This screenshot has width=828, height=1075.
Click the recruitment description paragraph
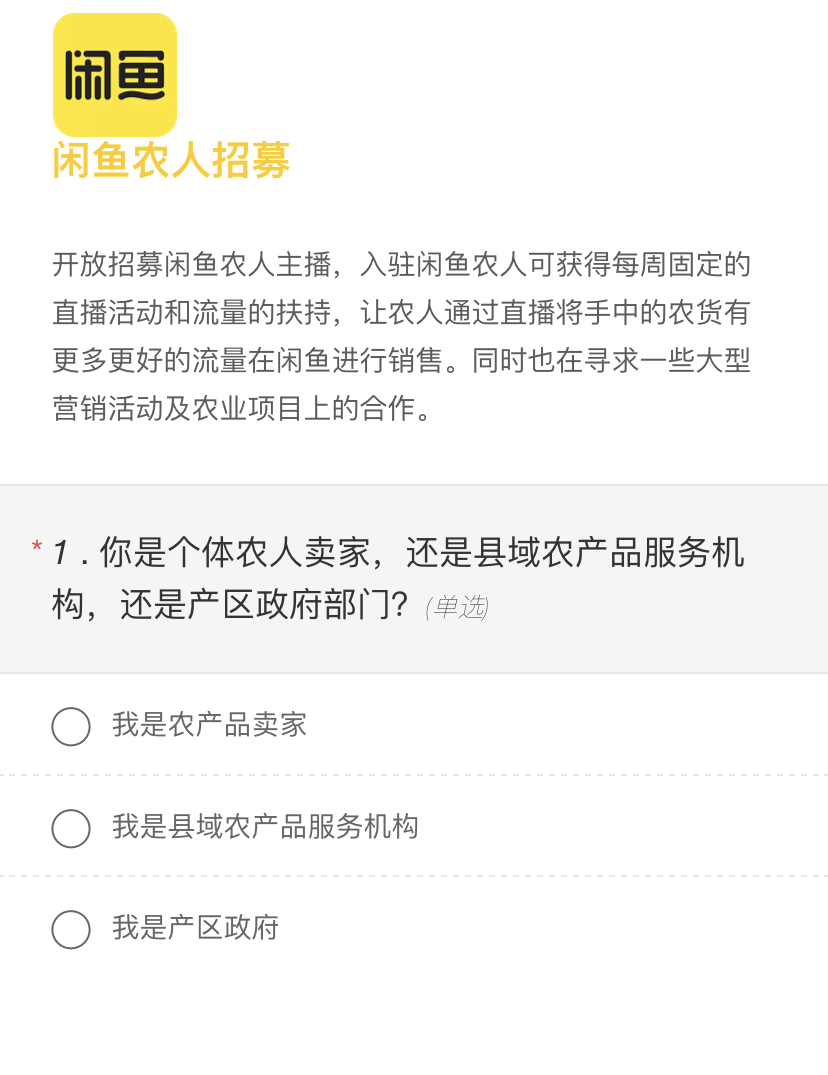pyautogui.click(x=400, y=335)
